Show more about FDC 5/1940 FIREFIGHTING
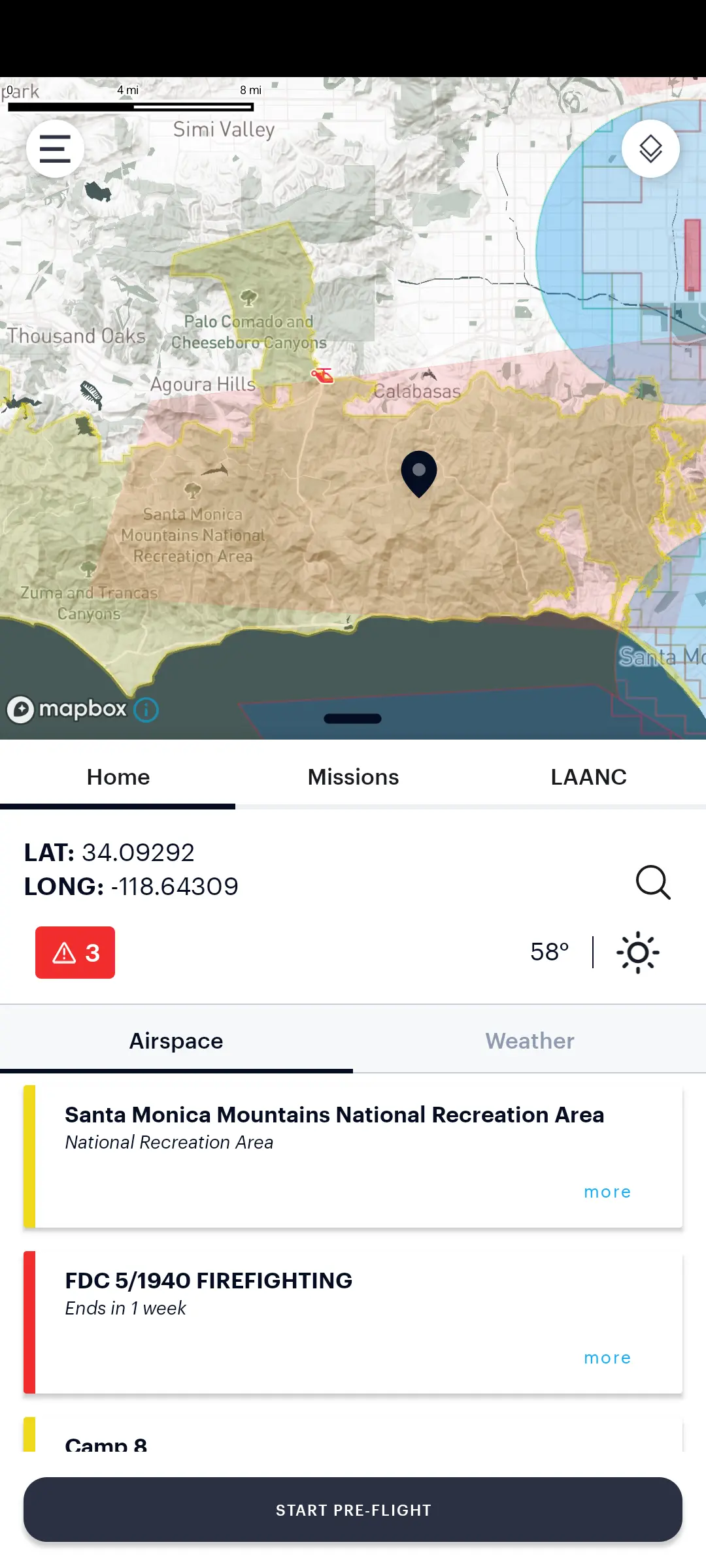 coord(607,1358)
